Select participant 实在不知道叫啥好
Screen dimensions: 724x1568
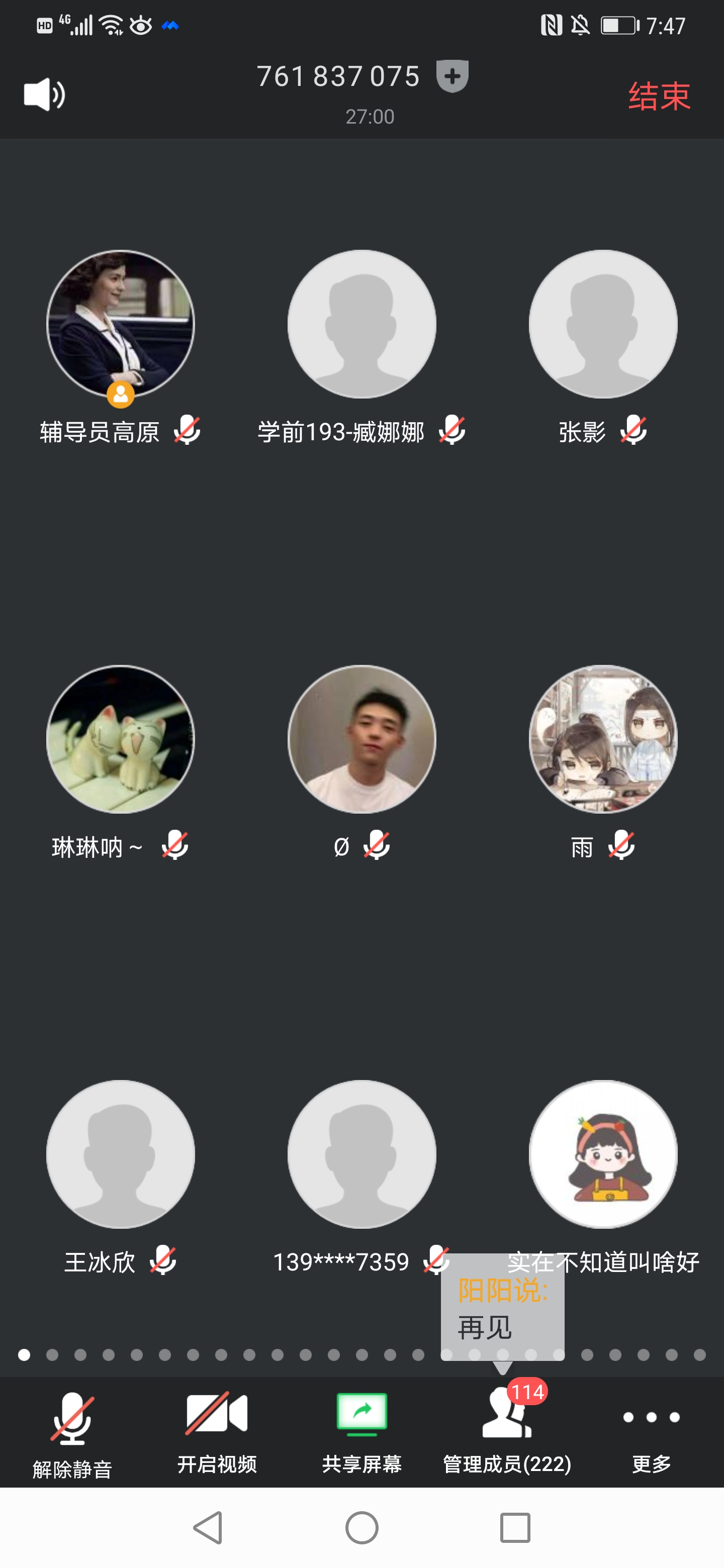click(603, 1155)
